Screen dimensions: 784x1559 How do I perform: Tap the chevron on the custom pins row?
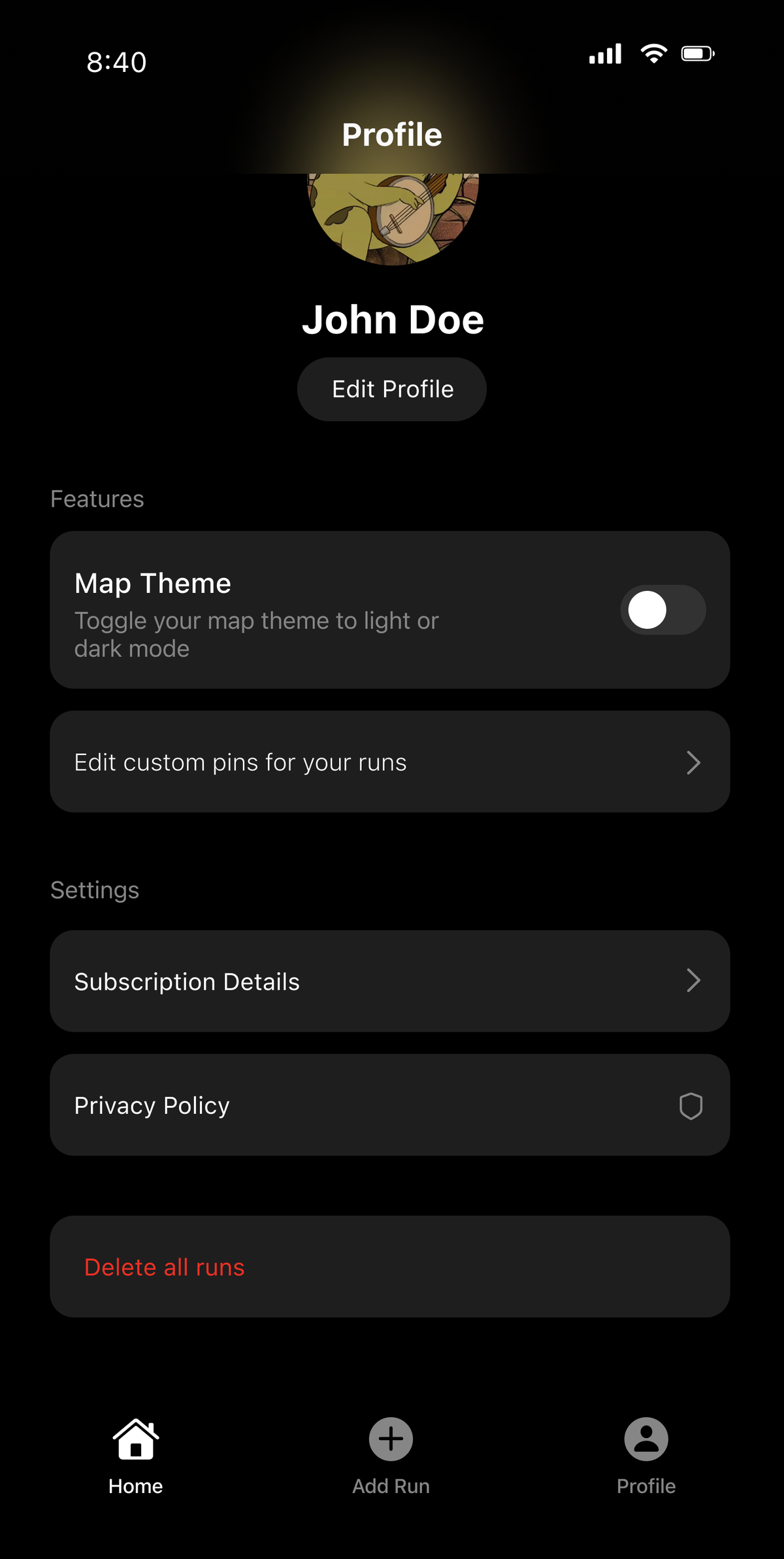693,762
